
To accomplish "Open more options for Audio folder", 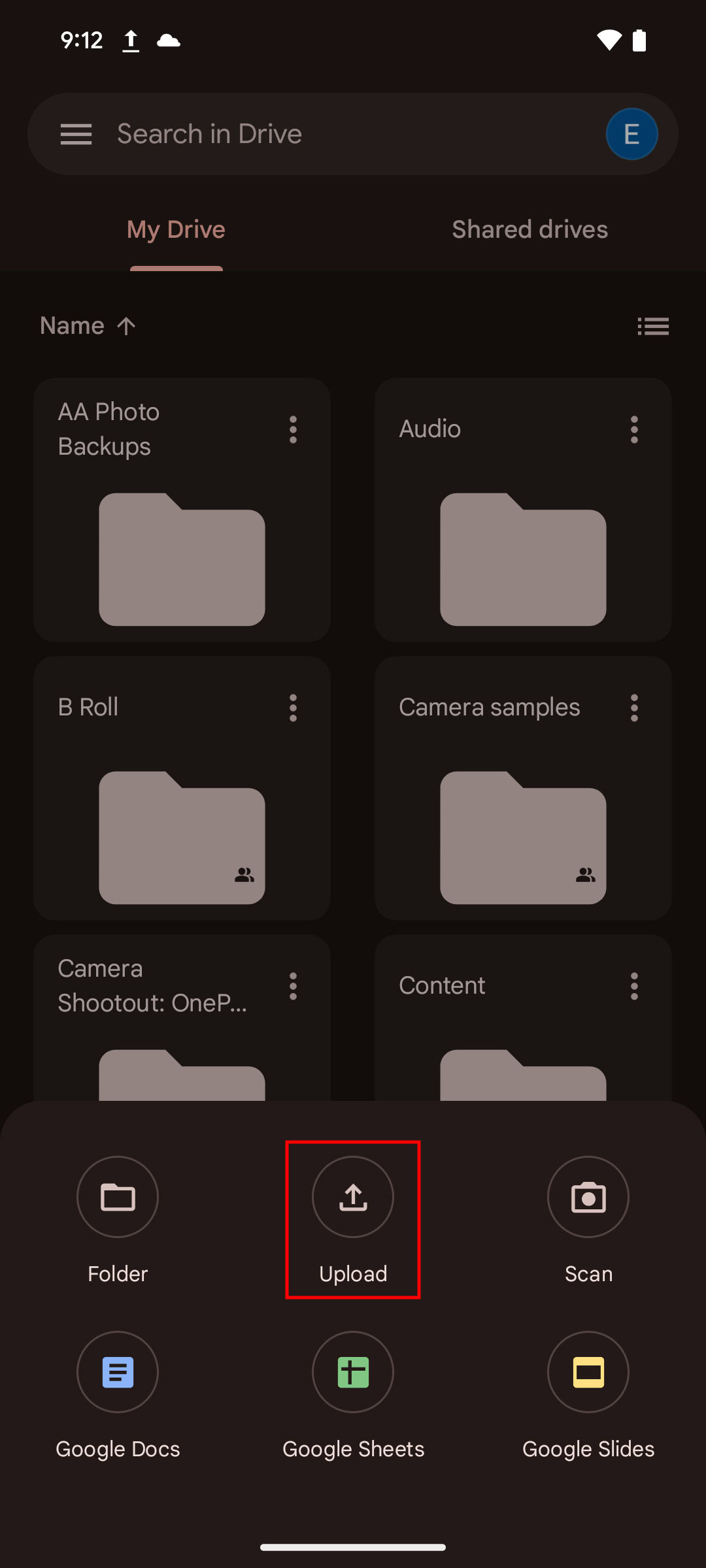I will tap(634, 430).
